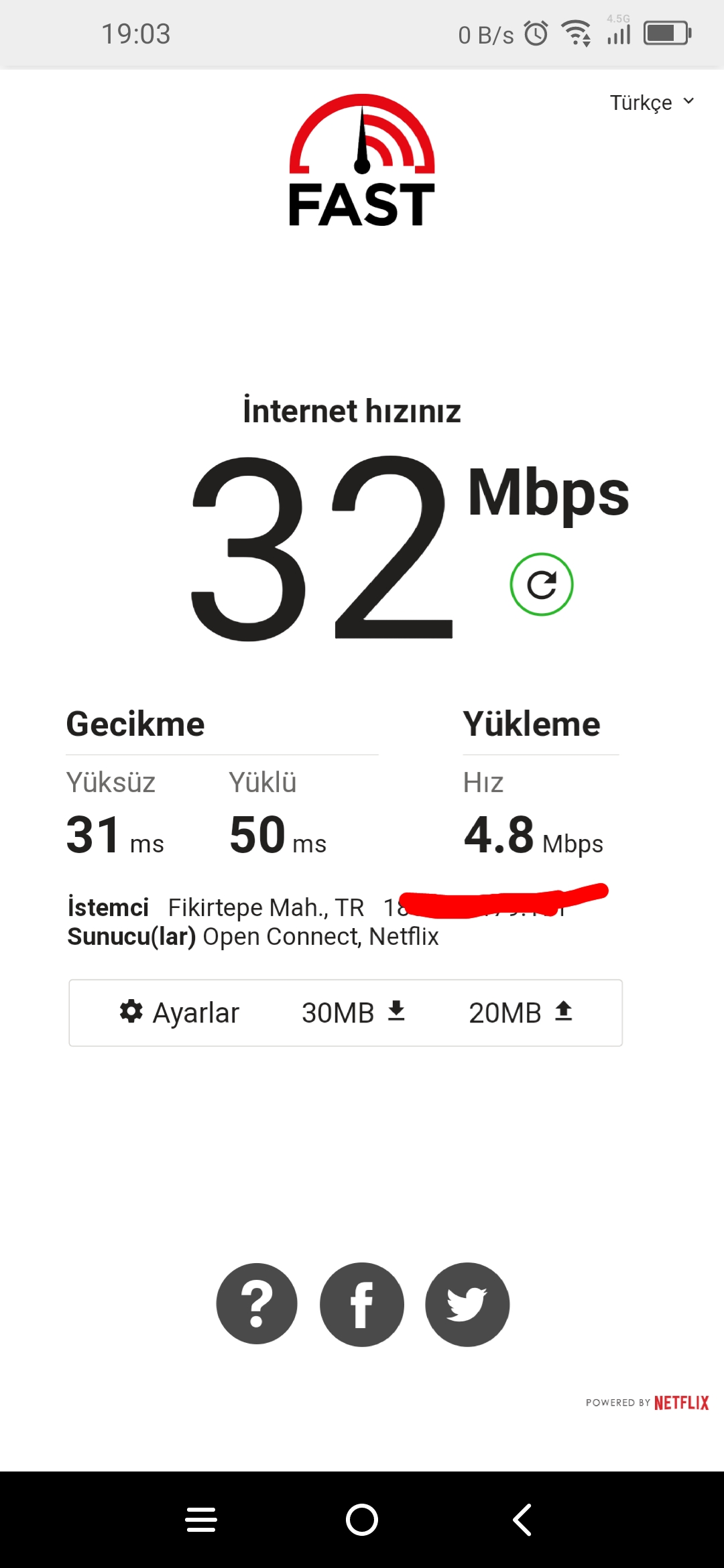
Task: Go to the home screen via the home button
Action: pyautogui.click(x=362, y=1520)
